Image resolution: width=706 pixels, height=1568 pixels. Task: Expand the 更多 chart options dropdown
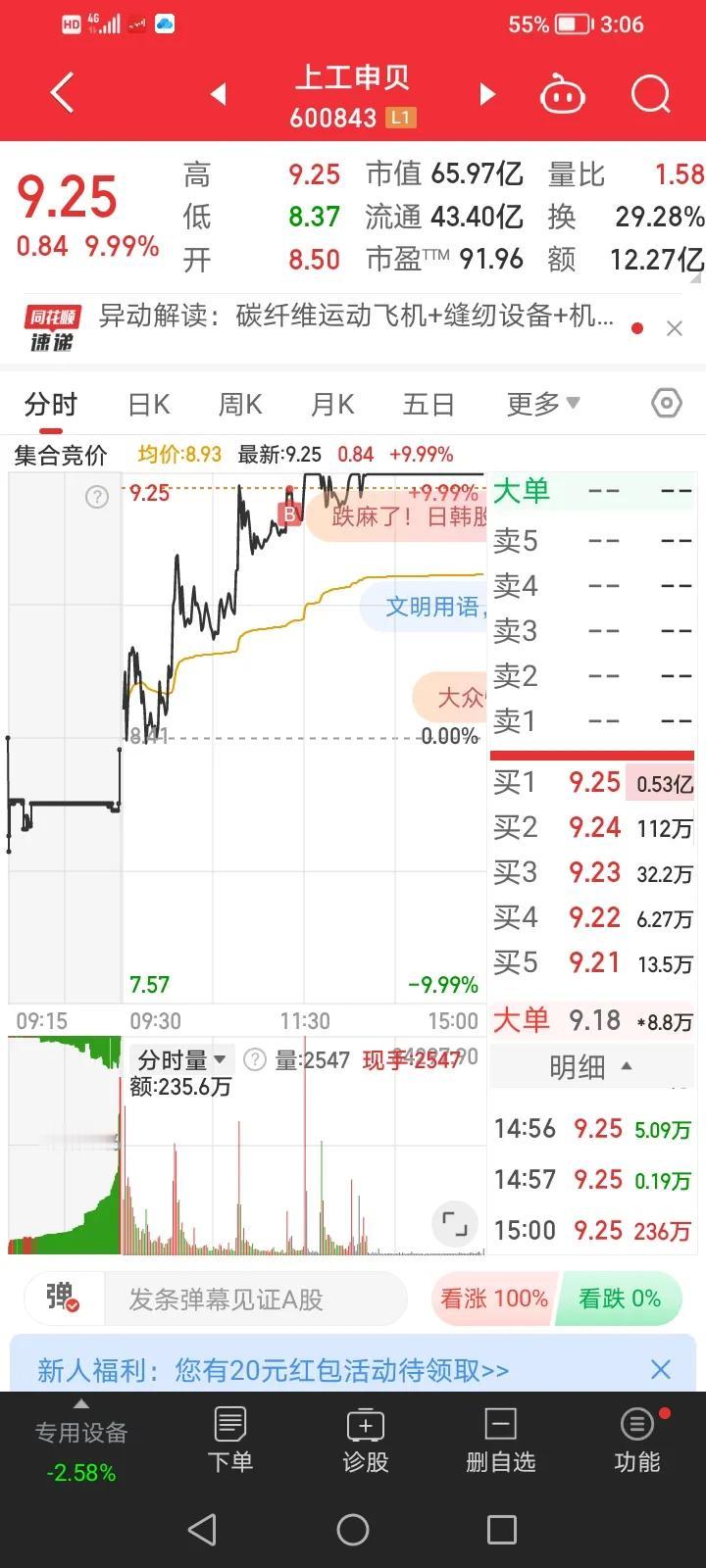pyautogui.click(x=543, y=404)
